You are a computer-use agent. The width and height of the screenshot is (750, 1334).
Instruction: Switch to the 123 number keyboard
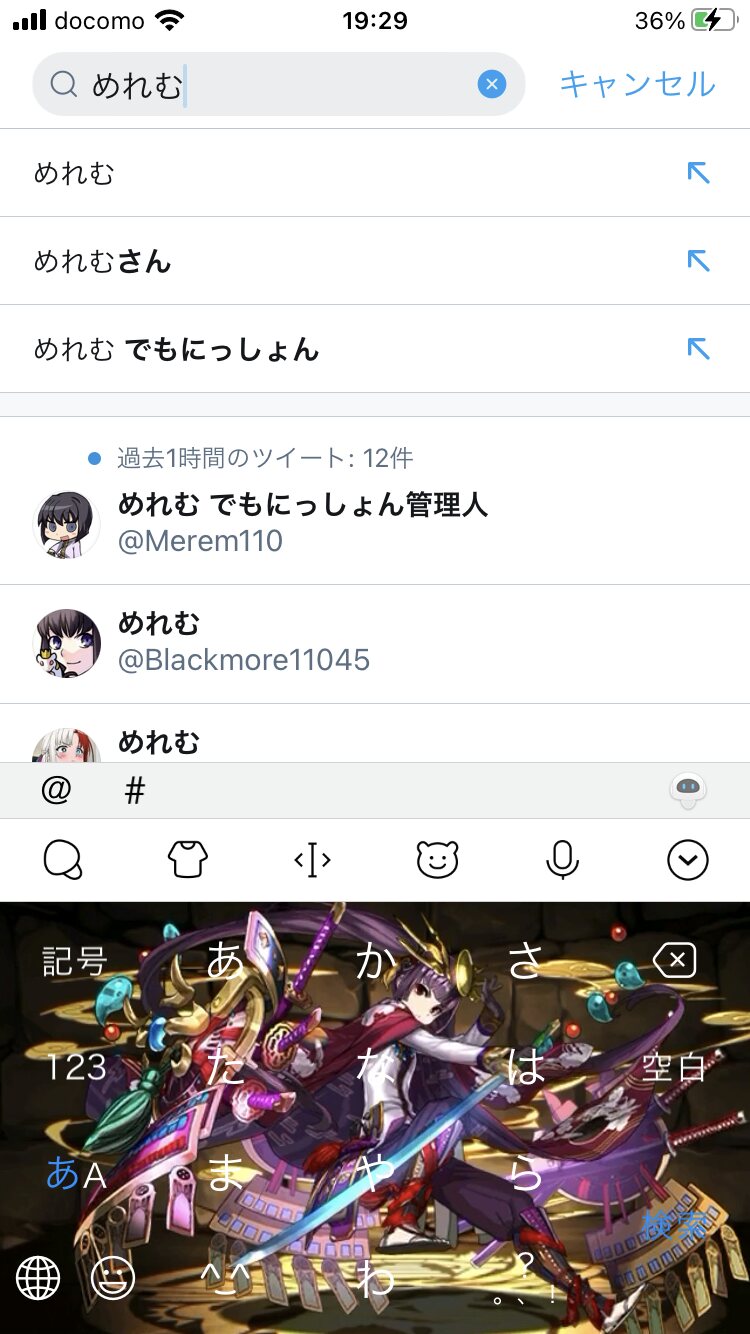(x=76, y=1067)
